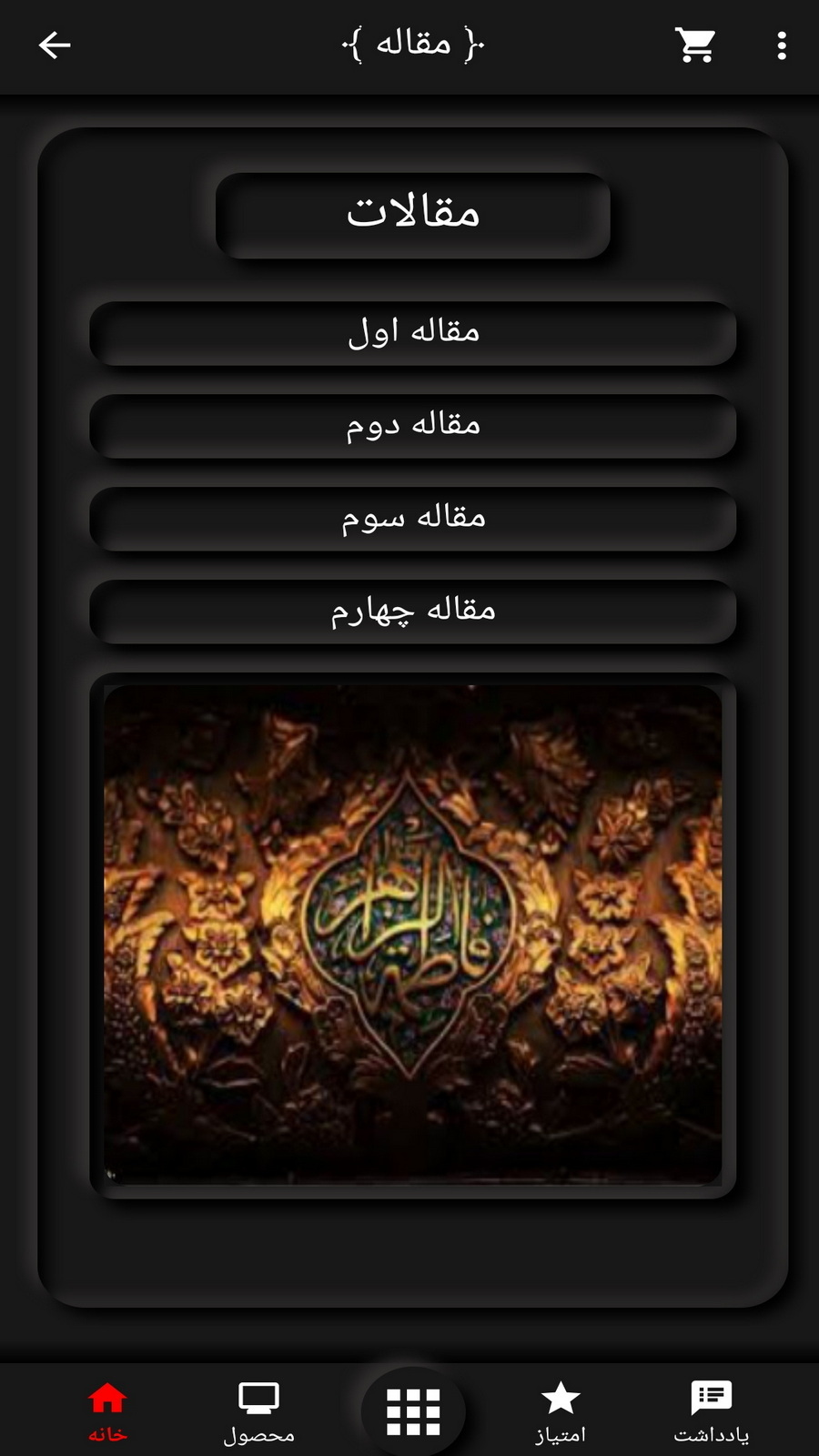The width and height of the screenshot is (819, 1456).
Task: Go to the یادداشت tab
Action: [x=712, y=1412]
